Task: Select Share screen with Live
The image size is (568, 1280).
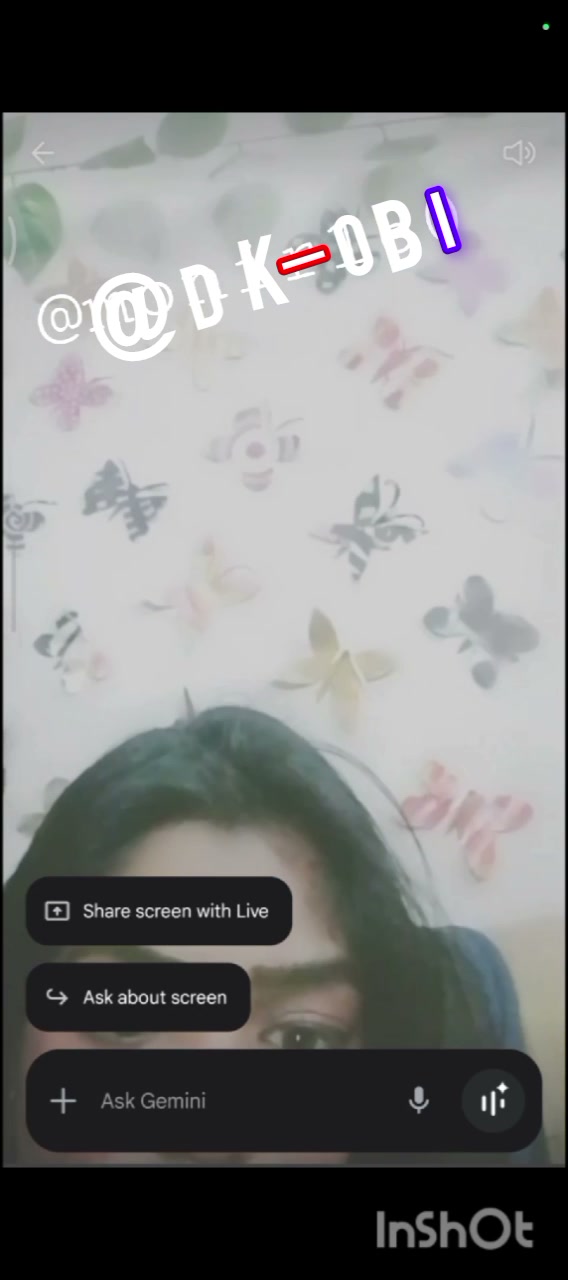Action: coord(159,911)
